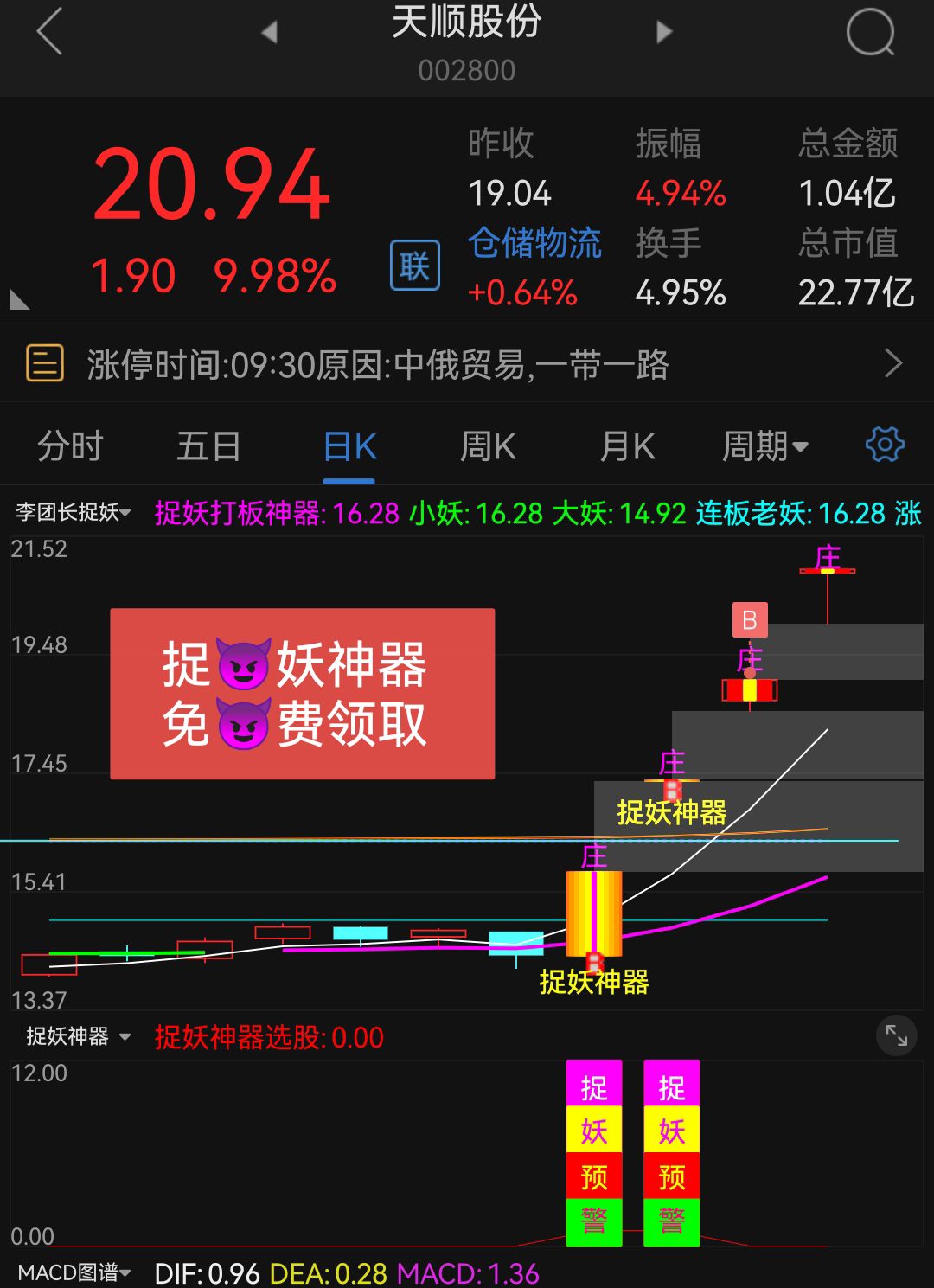
Task: Open the 周期 period dropdown
Action: click(764, 447)
